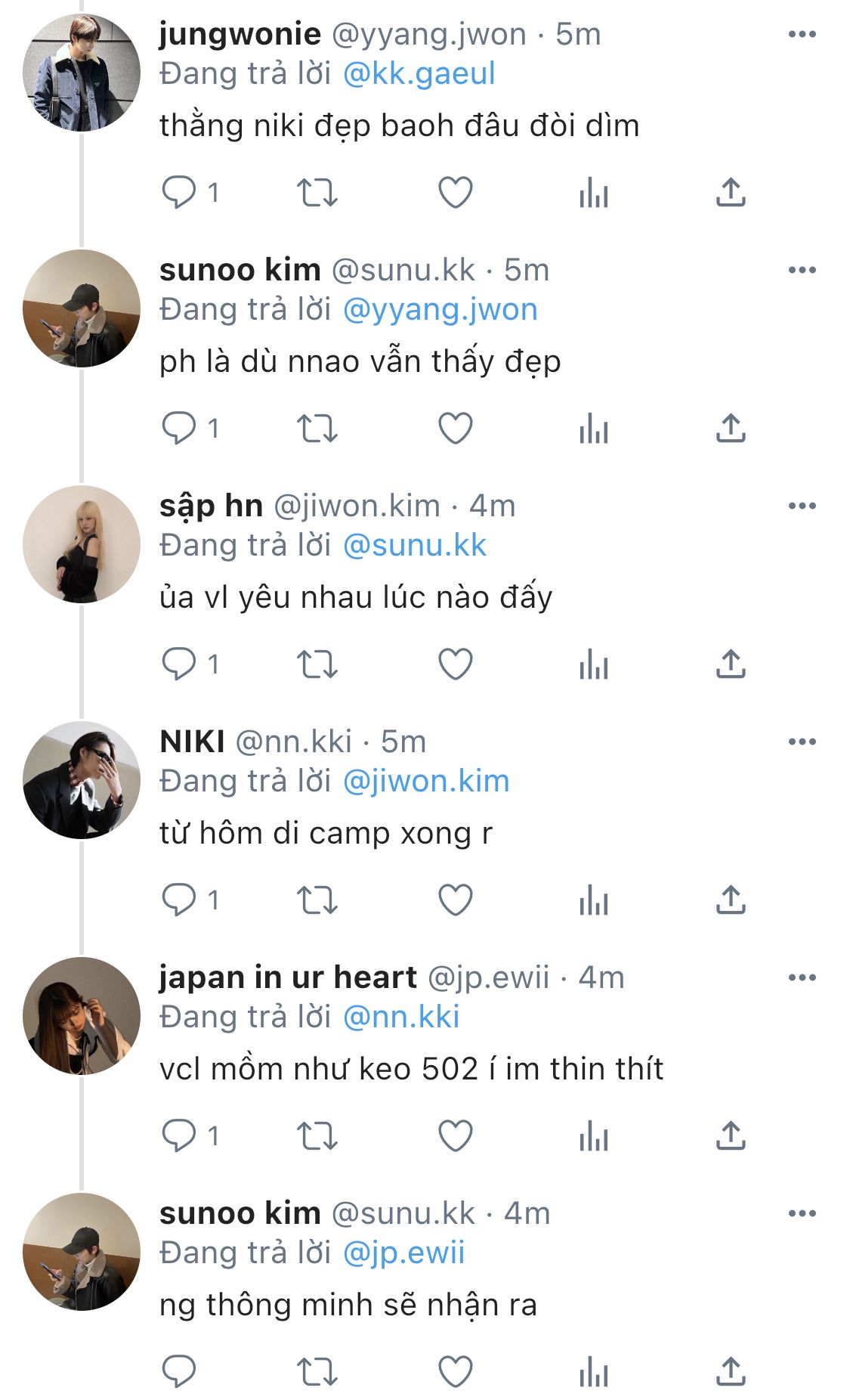Open sập hn's profile picture
The width and height of the screenshot is (850, 1400).
[82, 544]
